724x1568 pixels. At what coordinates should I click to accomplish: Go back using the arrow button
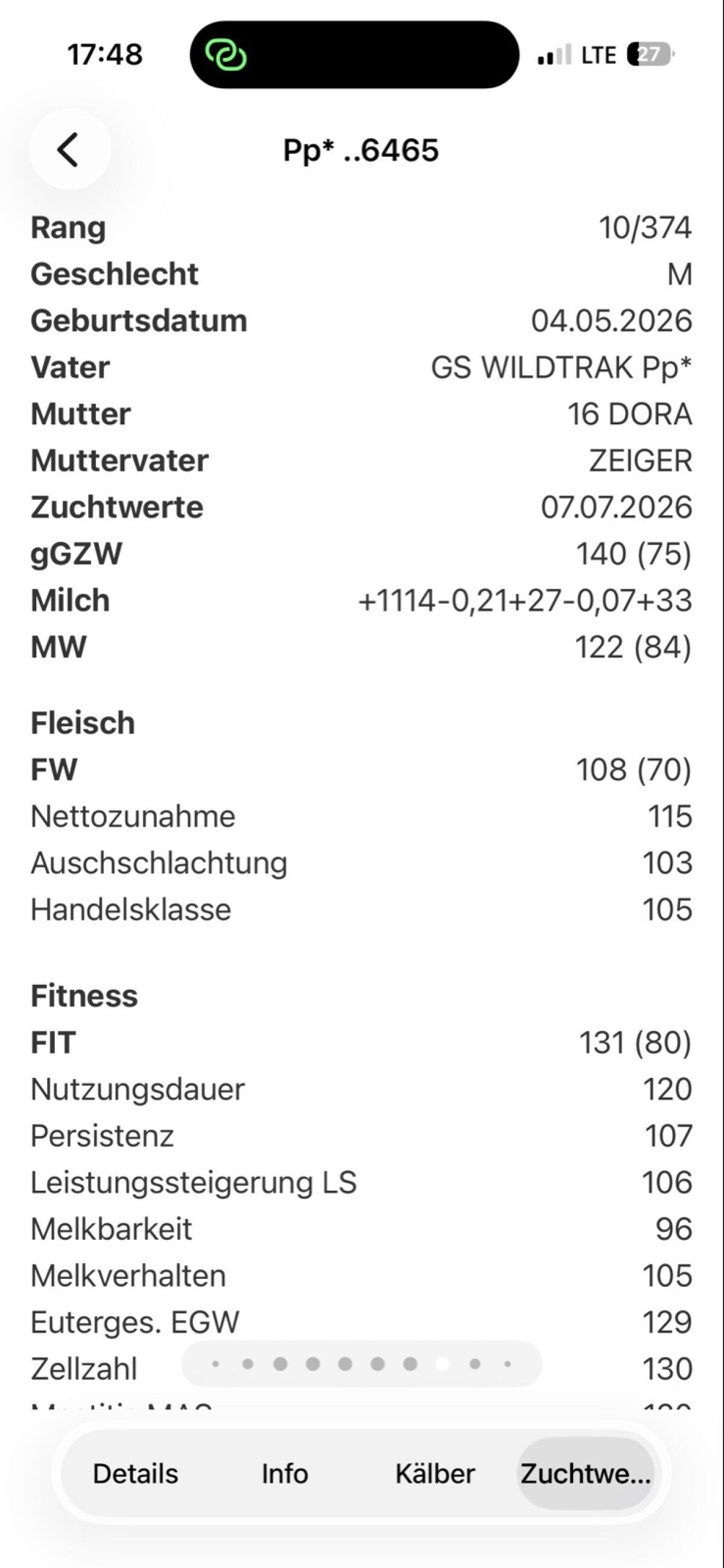(x=69, y=149)
